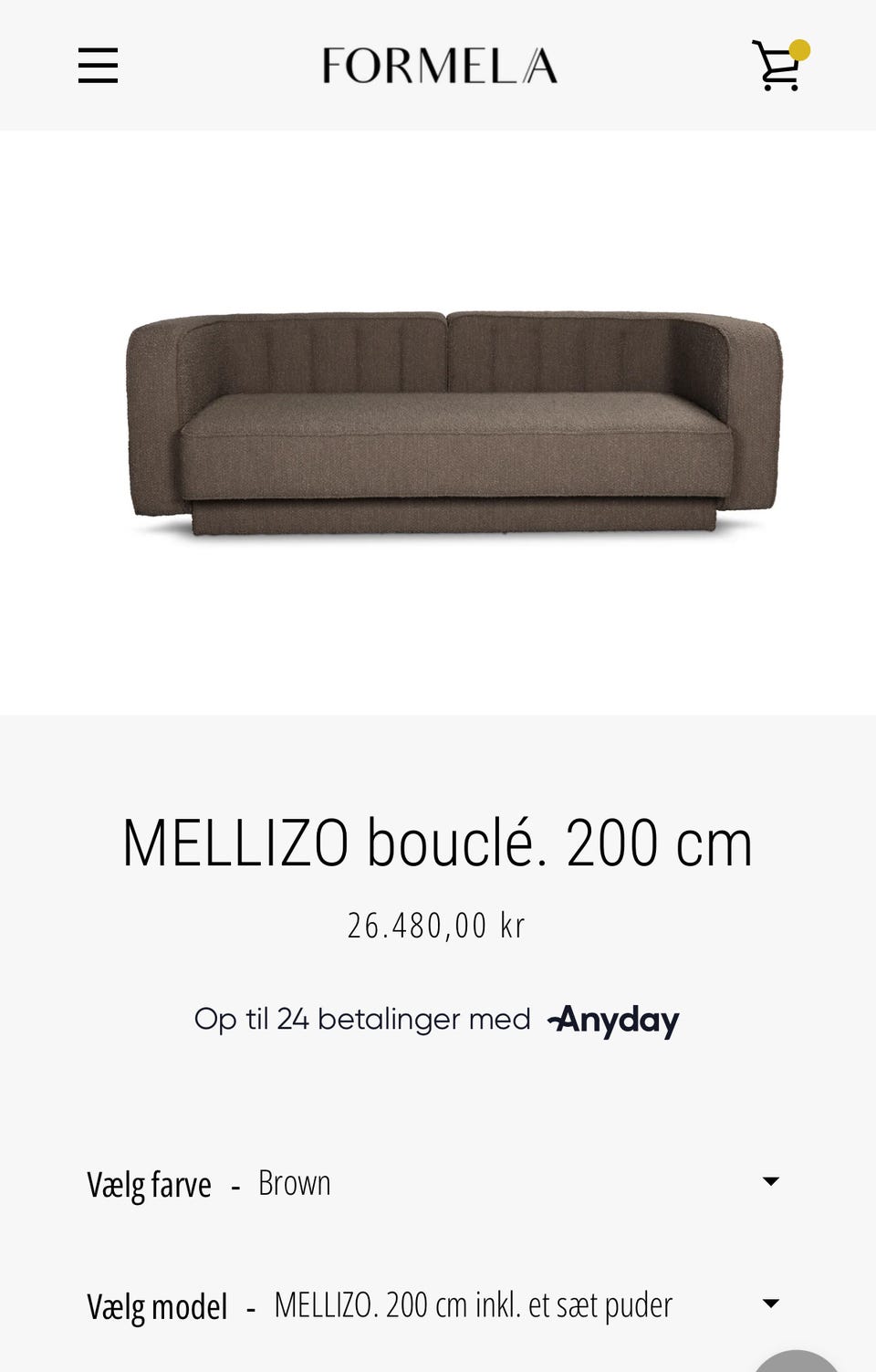Open the Vælg farve color dropdown
The image size is (876, 1372).
(x=438, y=1182)
